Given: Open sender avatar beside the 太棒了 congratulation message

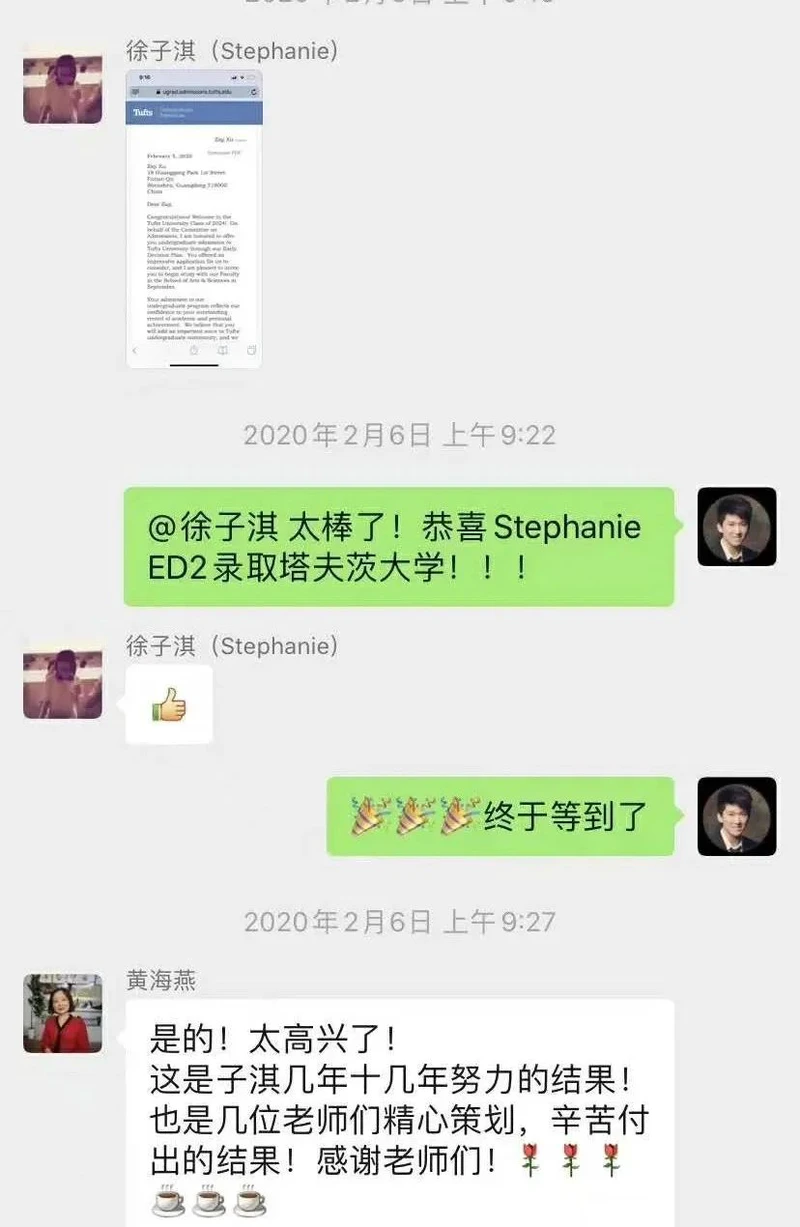Looking at the screenshot, I should pos(736,526).
